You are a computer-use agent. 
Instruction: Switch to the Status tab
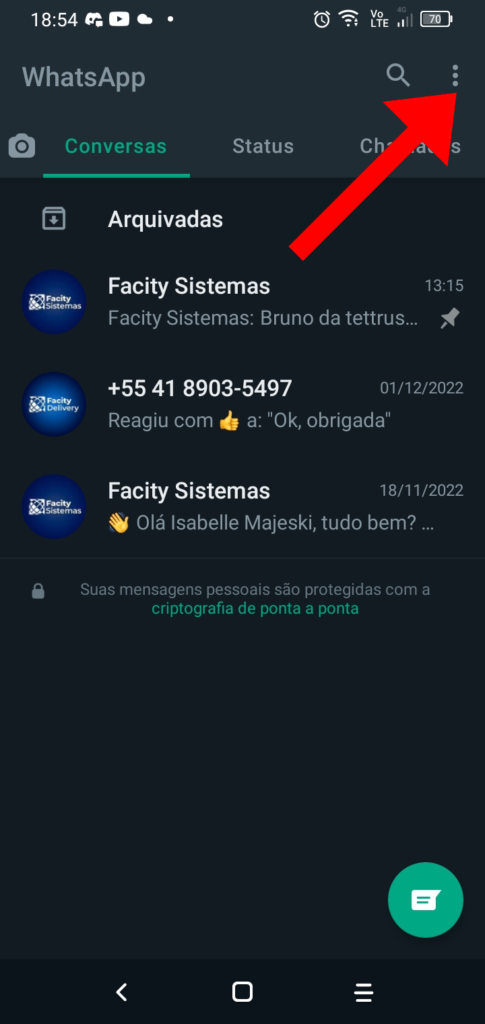(262, 146)
